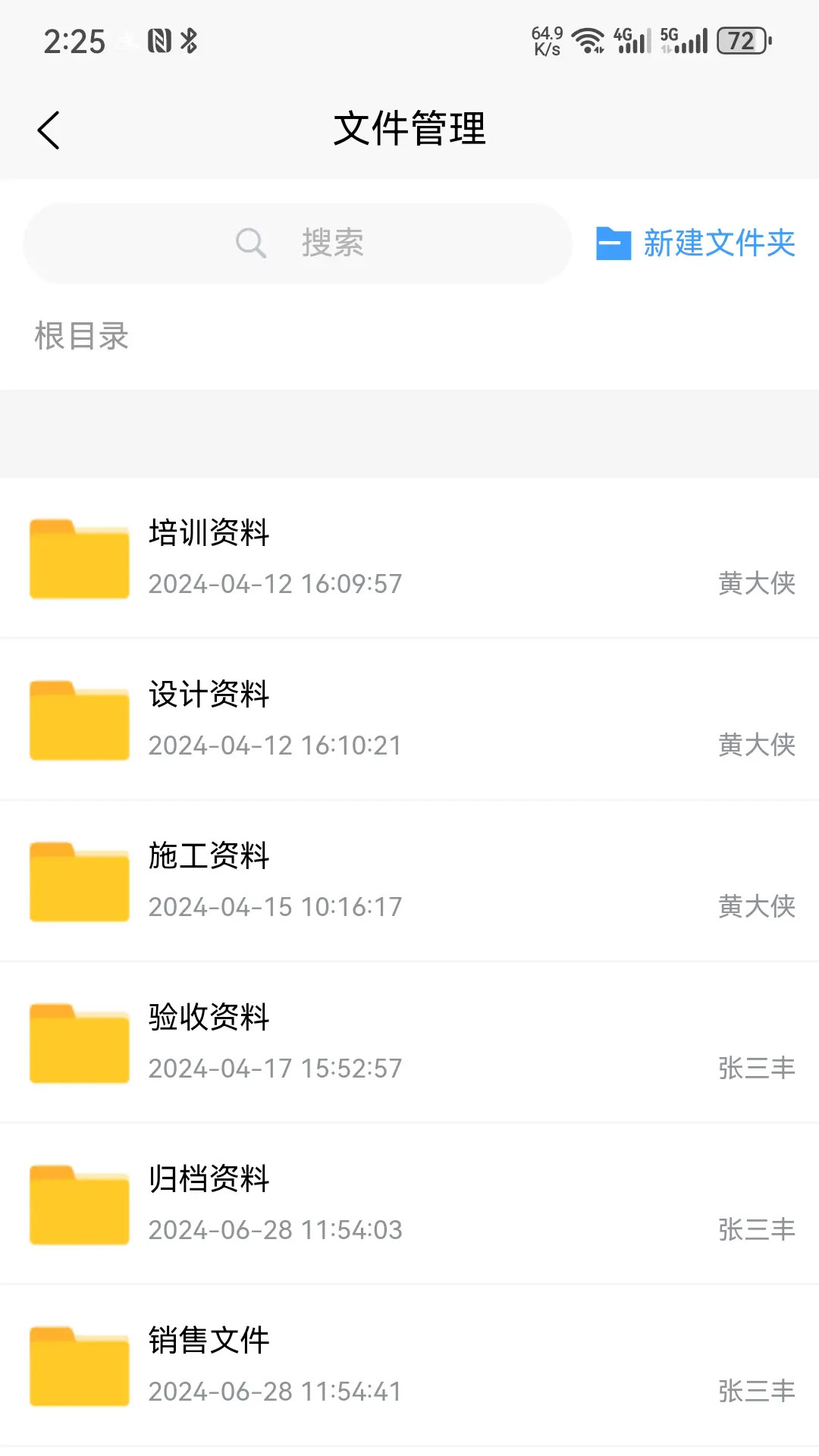
Task: Click the 新建文件夹 link
Action: [717, 243]
